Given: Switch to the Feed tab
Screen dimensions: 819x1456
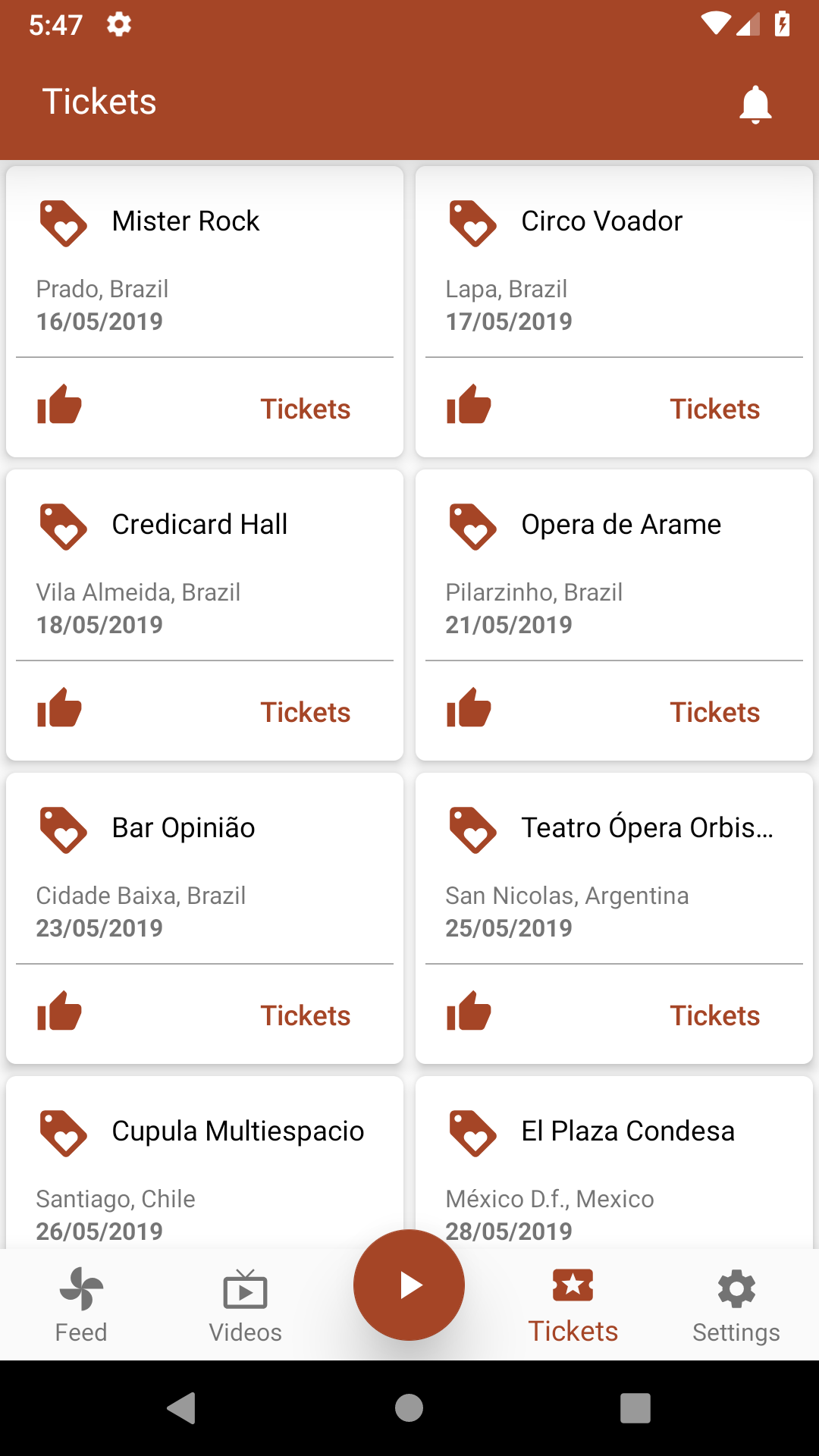Looking at the screenshot, I should point(81,1305).
